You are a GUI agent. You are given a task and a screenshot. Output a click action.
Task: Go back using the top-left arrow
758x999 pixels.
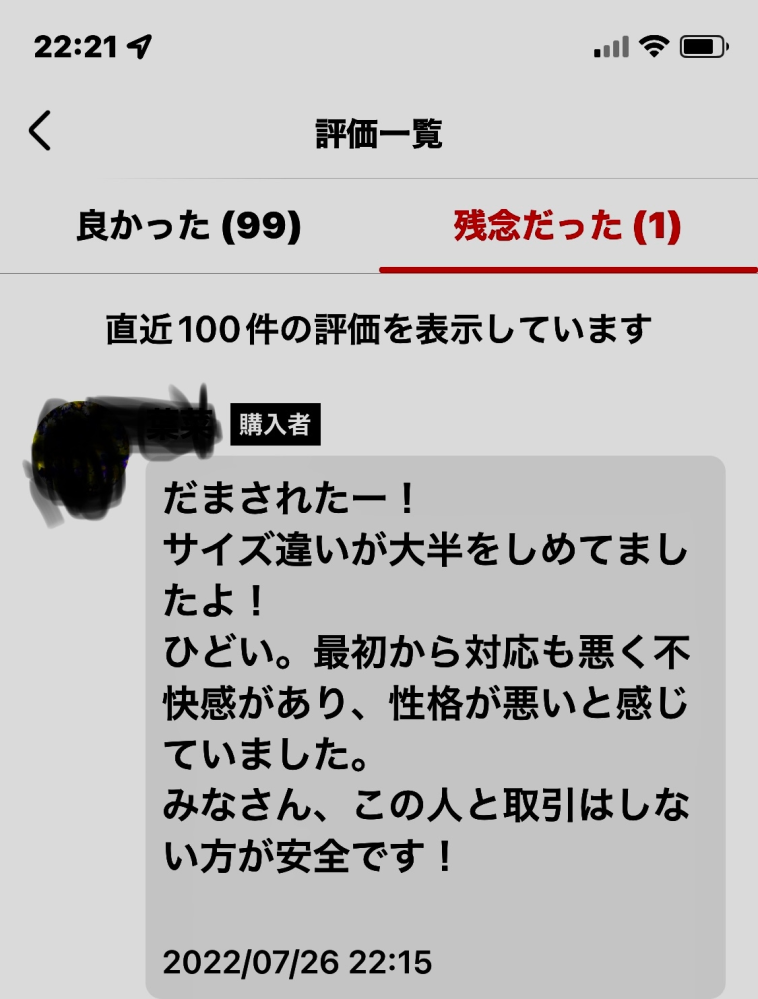40,132
